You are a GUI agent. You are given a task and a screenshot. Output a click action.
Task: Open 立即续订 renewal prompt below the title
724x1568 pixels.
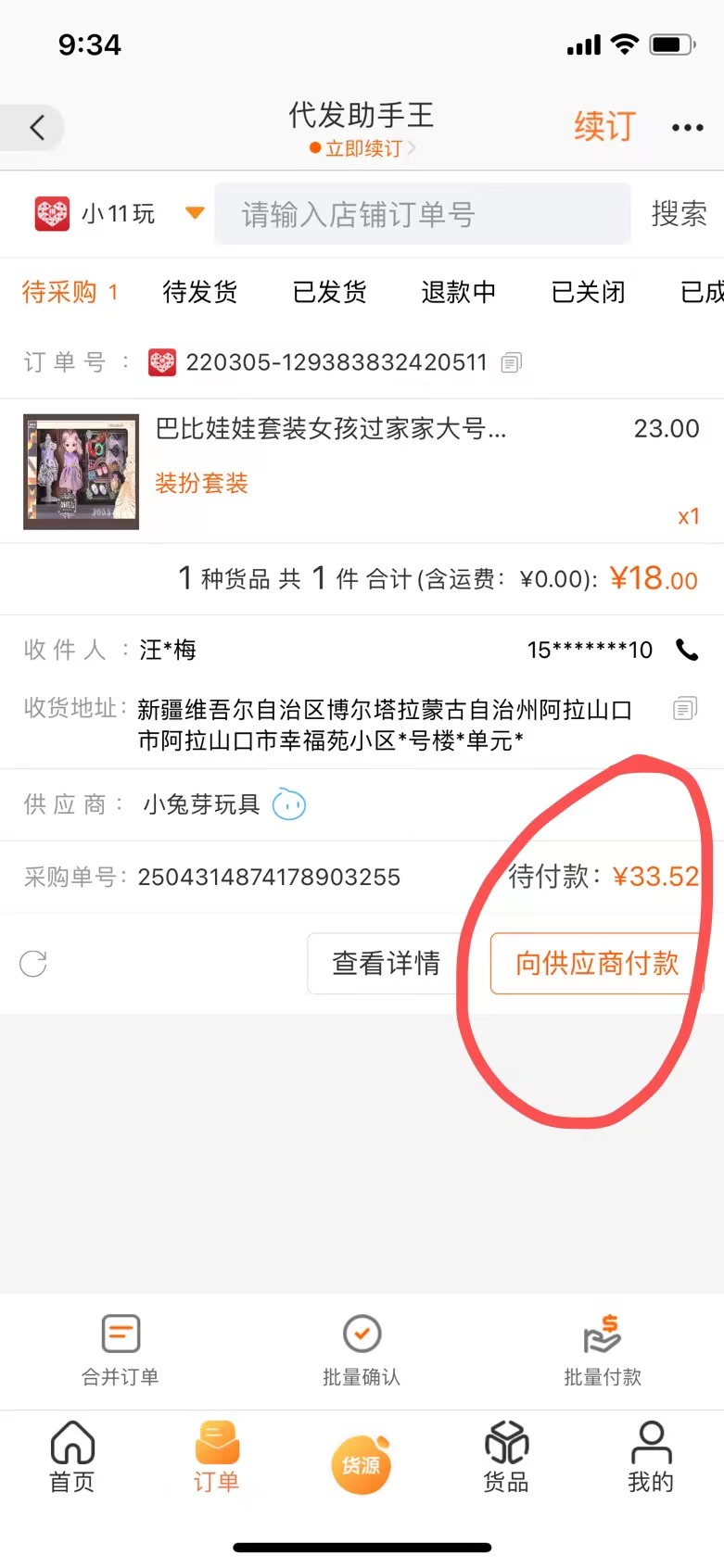coord(360,149)
